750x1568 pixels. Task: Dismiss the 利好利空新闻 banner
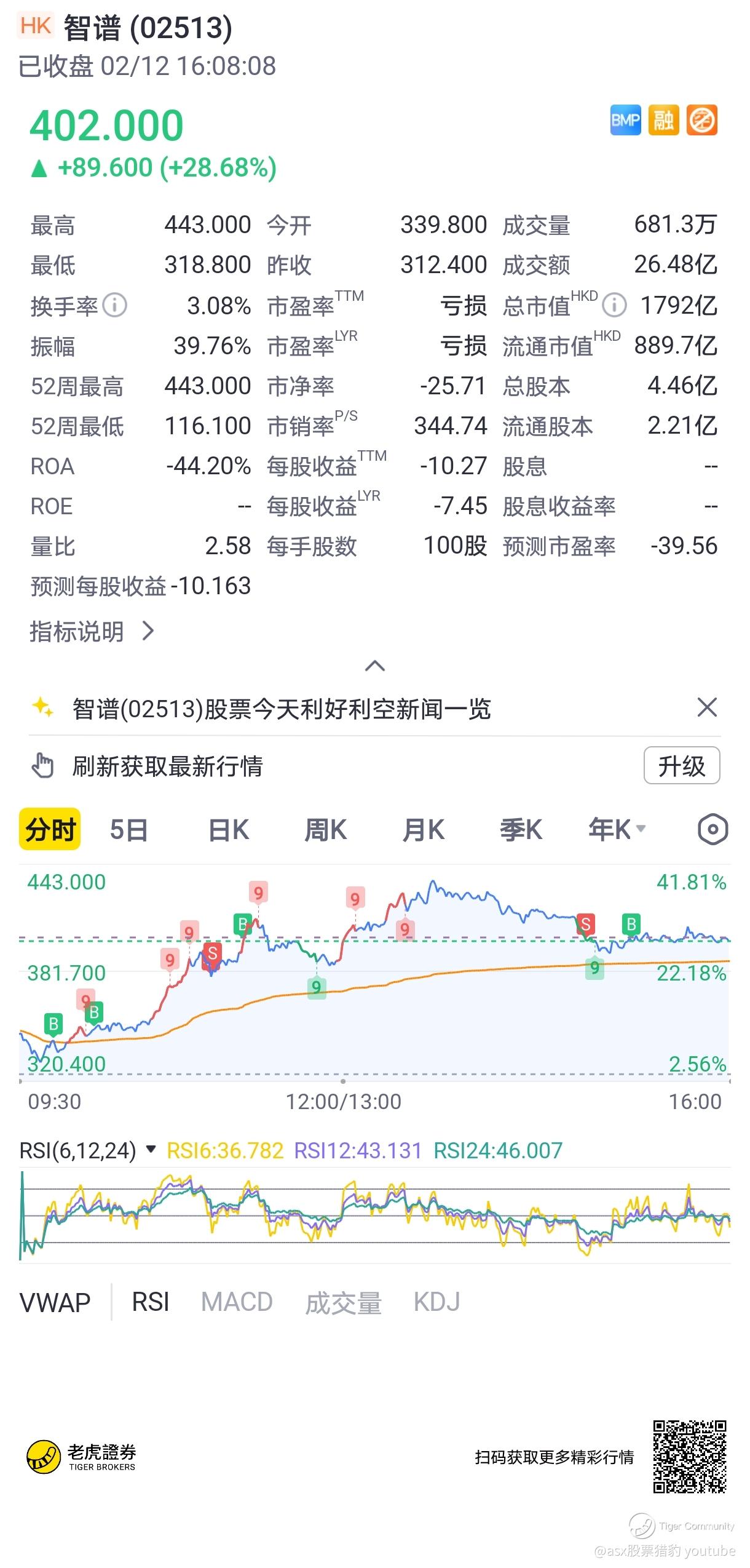click(707, 707)
